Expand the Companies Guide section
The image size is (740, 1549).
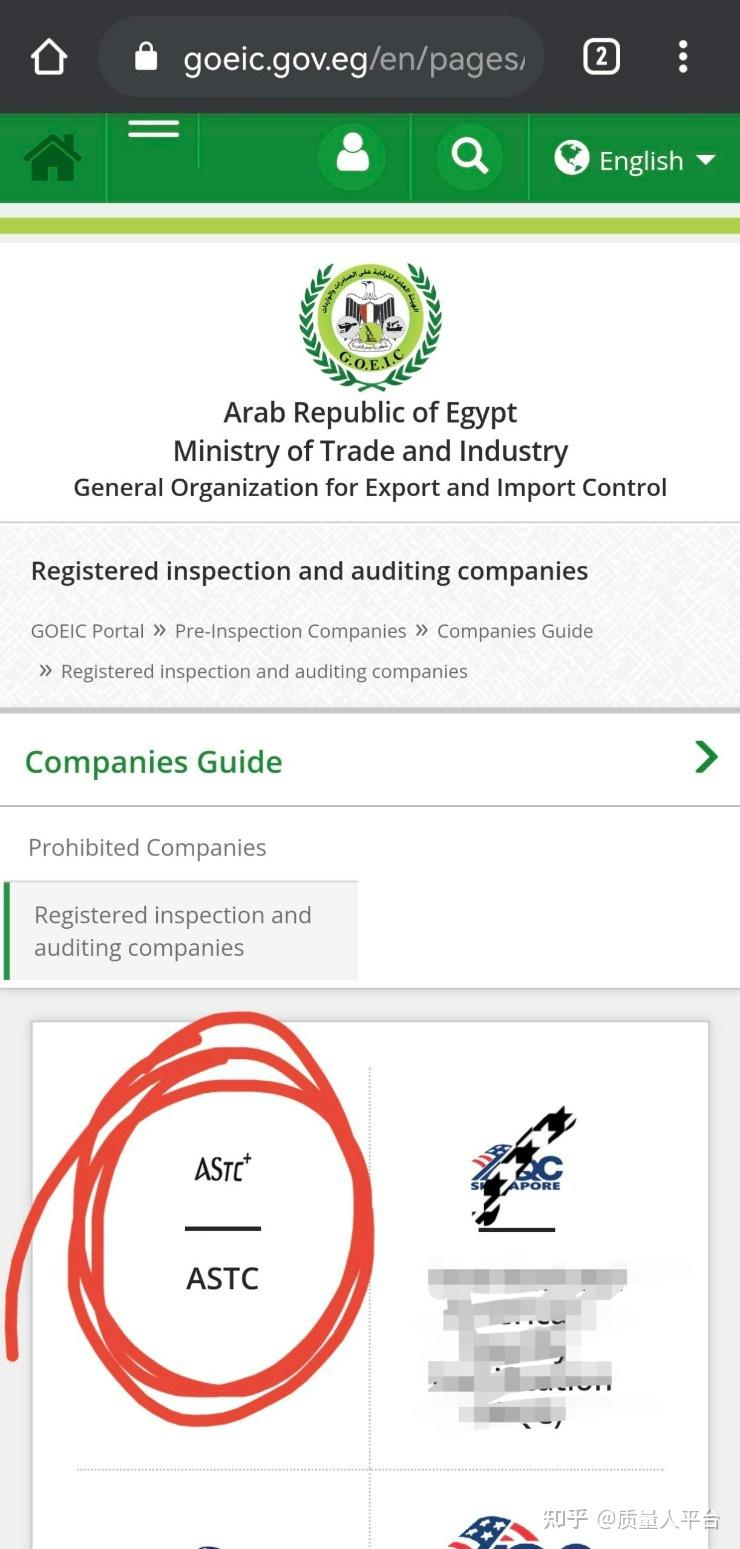click(x=706, y=758)
